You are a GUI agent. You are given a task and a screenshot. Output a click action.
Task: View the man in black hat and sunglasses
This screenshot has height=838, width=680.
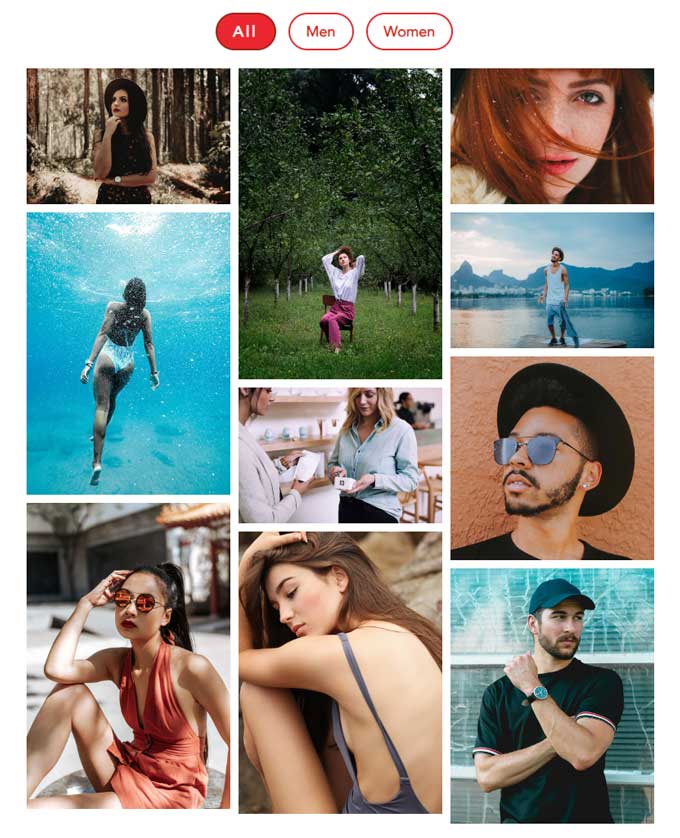552,458
